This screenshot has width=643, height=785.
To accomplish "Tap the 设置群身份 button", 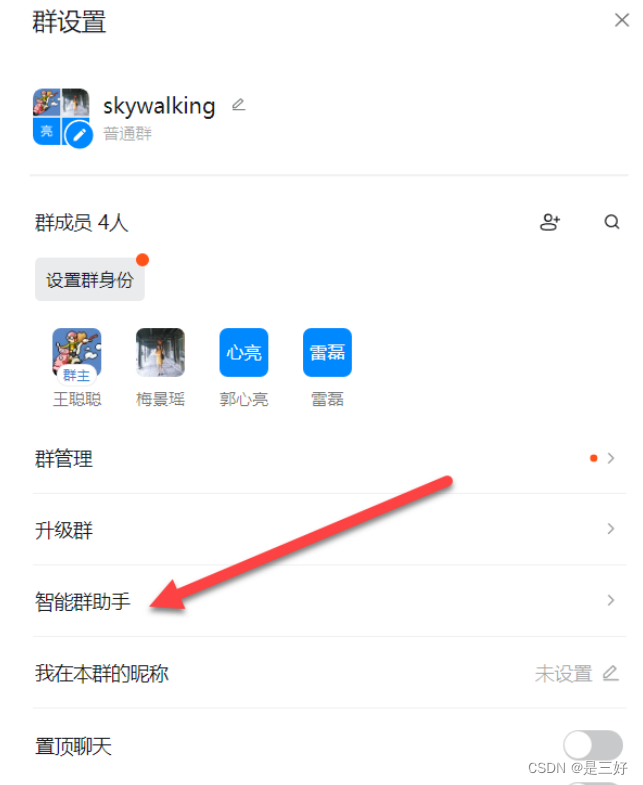I will [x=90, y=280].
